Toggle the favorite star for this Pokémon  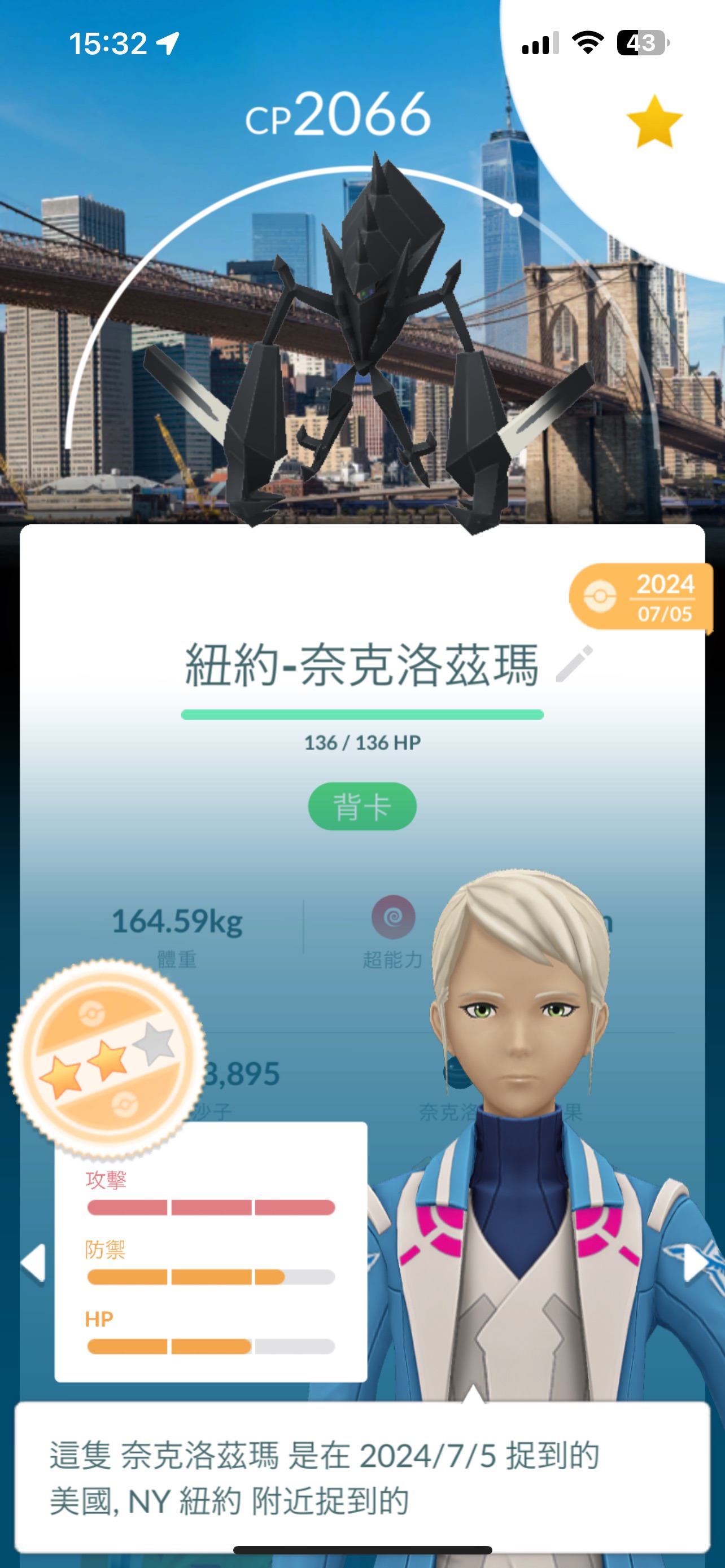pos(654,122)
